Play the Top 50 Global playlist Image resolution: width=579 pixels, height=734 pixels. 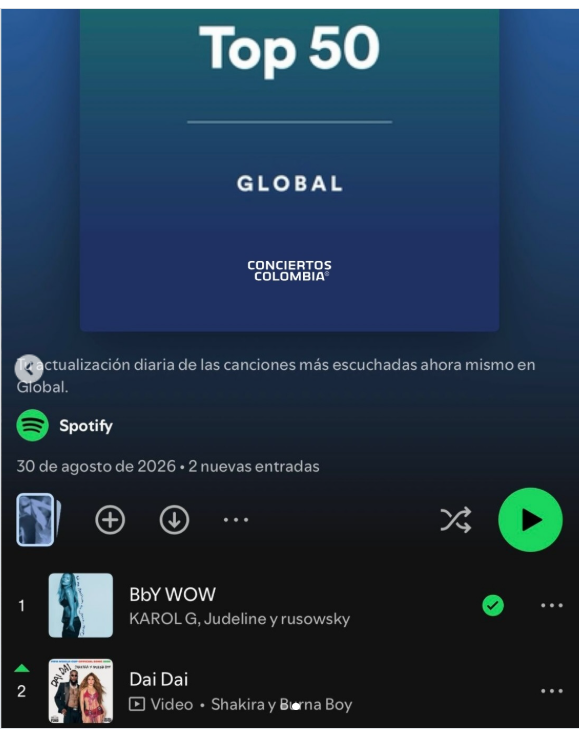530,520
